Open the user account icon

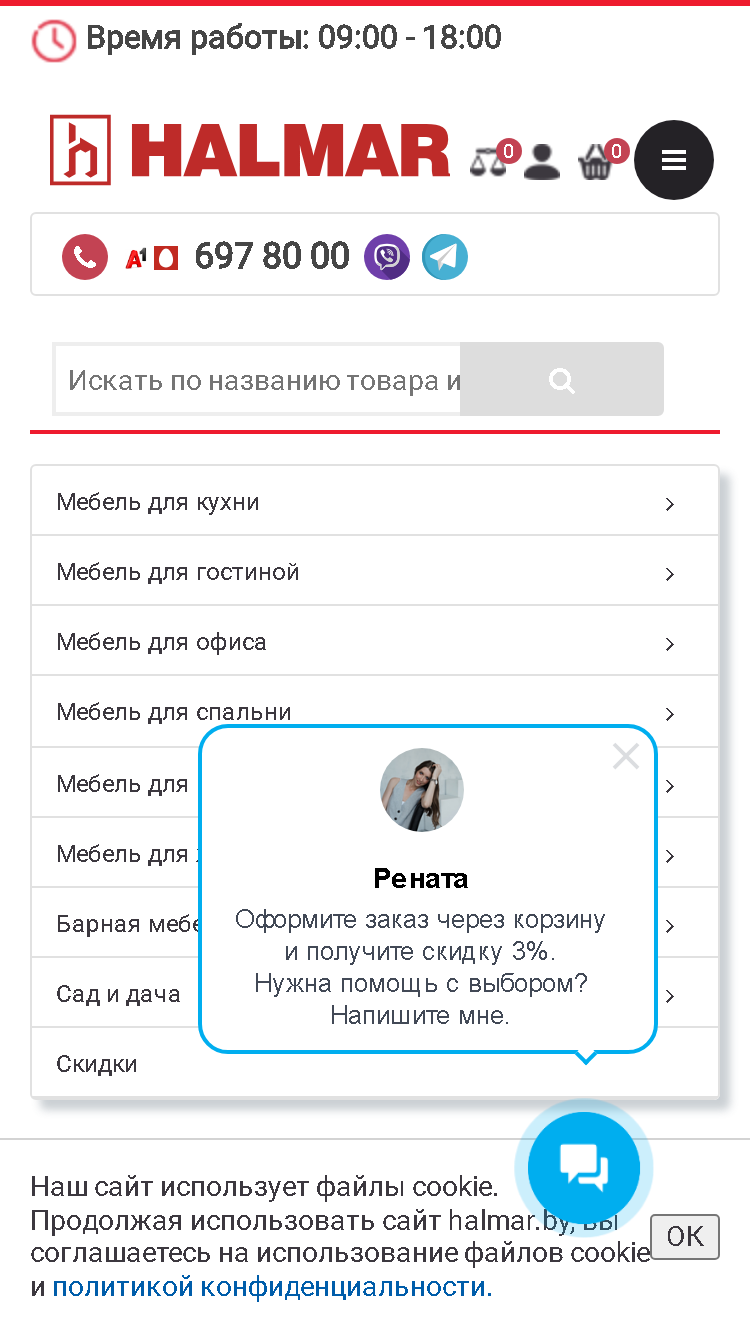[x=542, y=161]
